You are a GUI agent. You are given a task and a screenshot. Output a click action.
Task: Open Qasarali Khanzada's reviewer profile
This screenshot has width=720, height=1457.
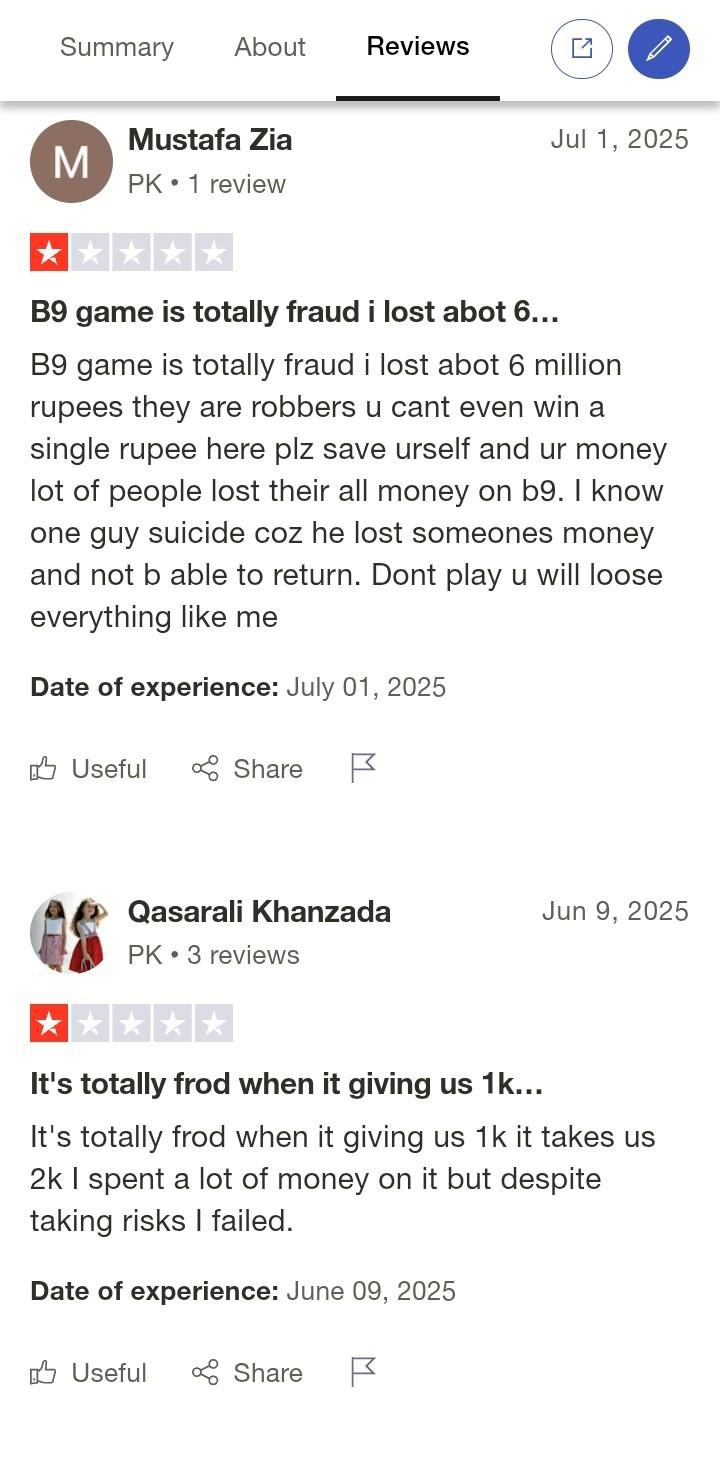(x=259, y=911)
